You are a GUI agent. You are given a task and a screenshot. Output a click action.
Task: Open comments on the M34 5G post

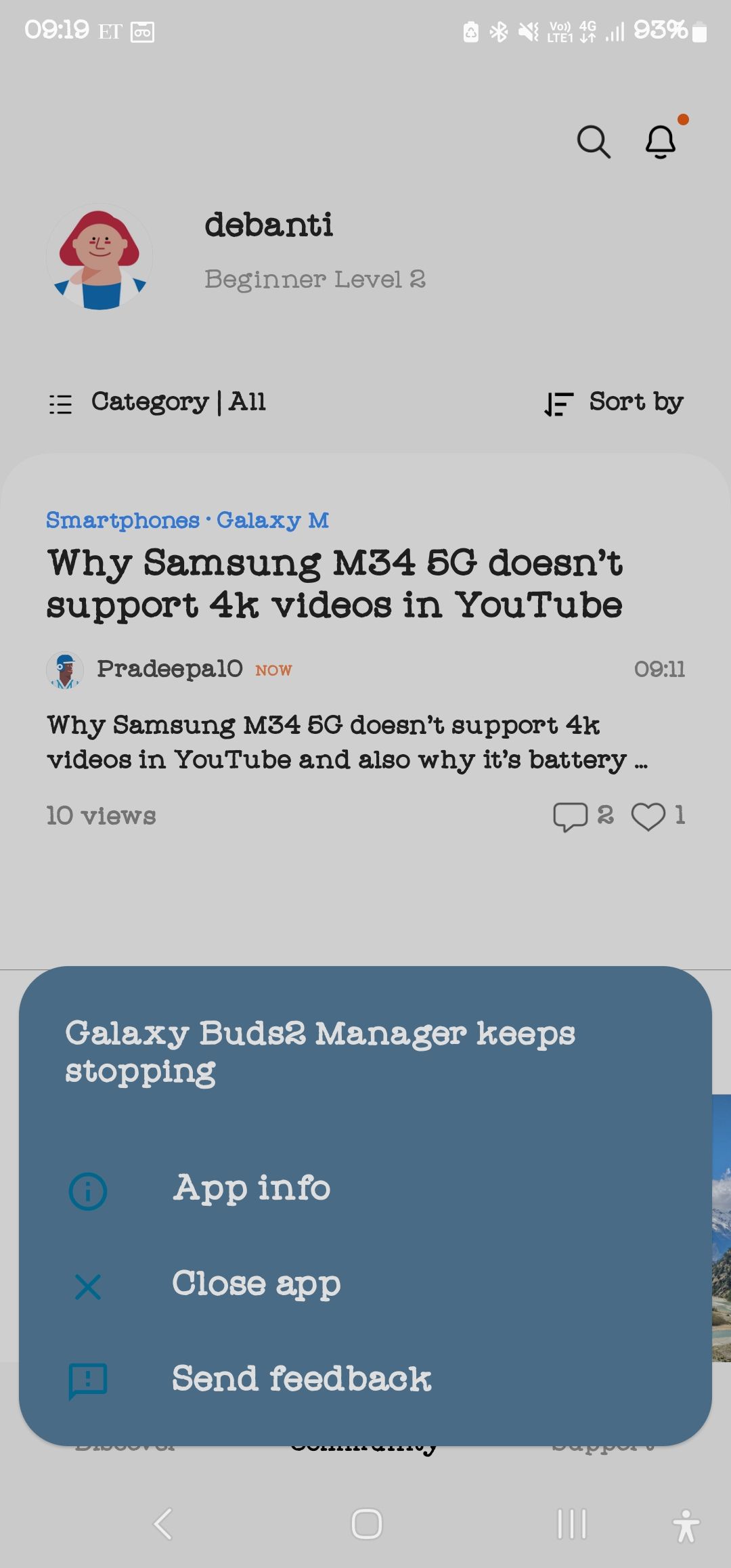click(x=570, y=816)
